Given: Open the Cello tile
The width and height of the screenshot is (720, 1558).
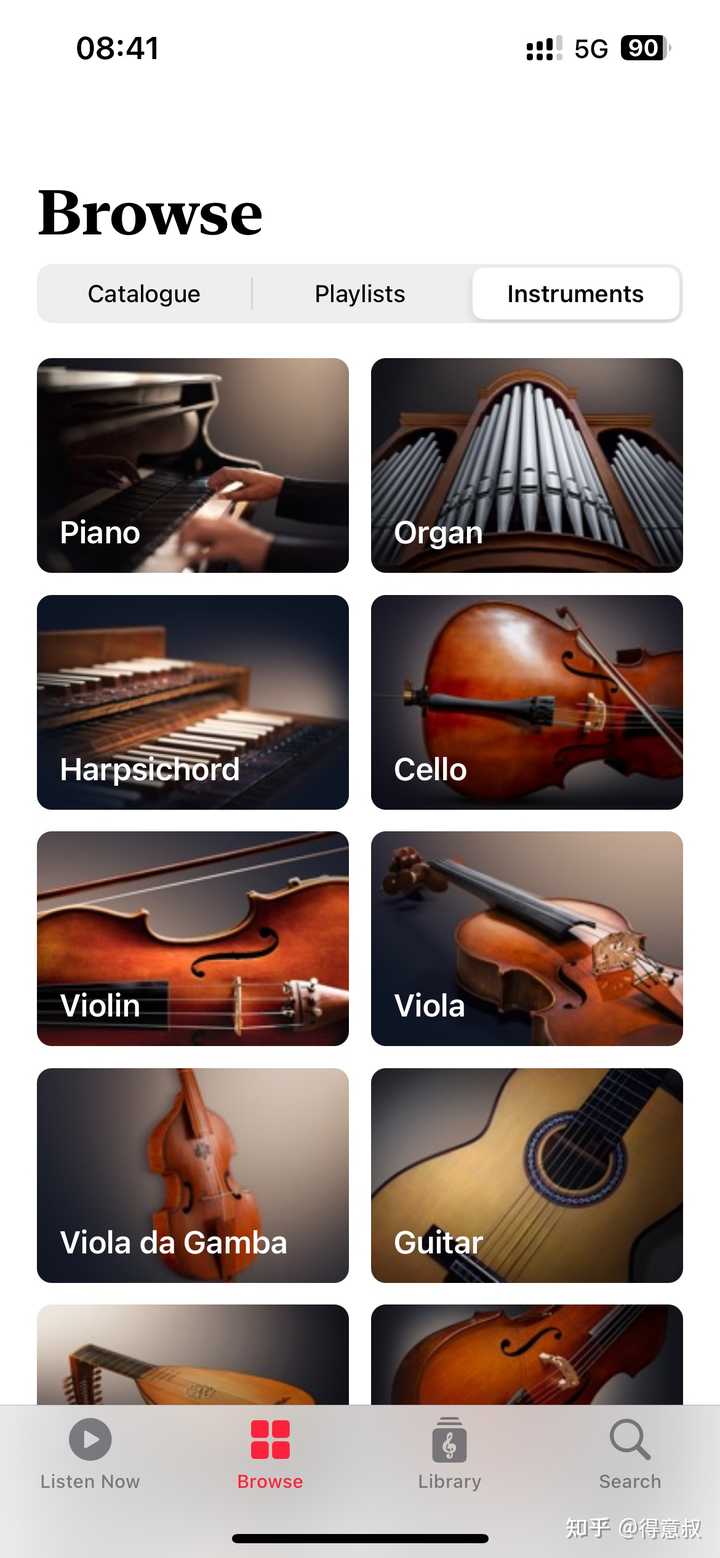Looking at the screenshot, I should pyautogui.click(x=527, y=702).
